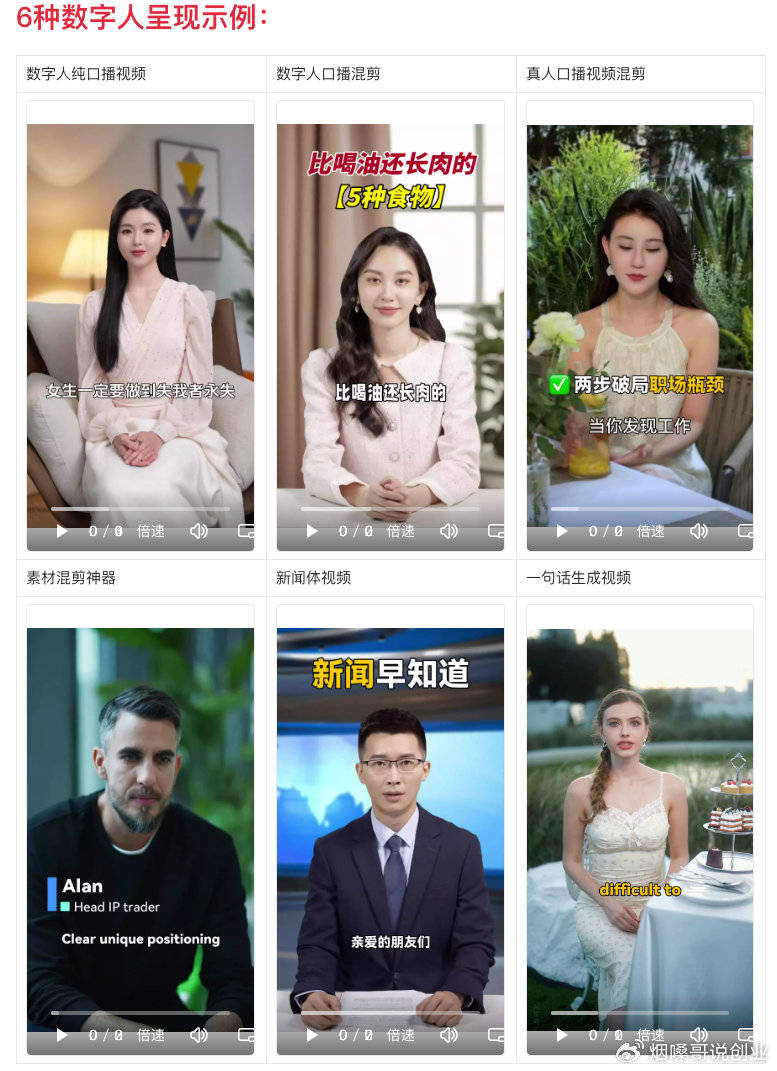Screen dimensions: 777x1071
Task: Play the 新闻体视频 video
Action: click(x=312, y=1035)
